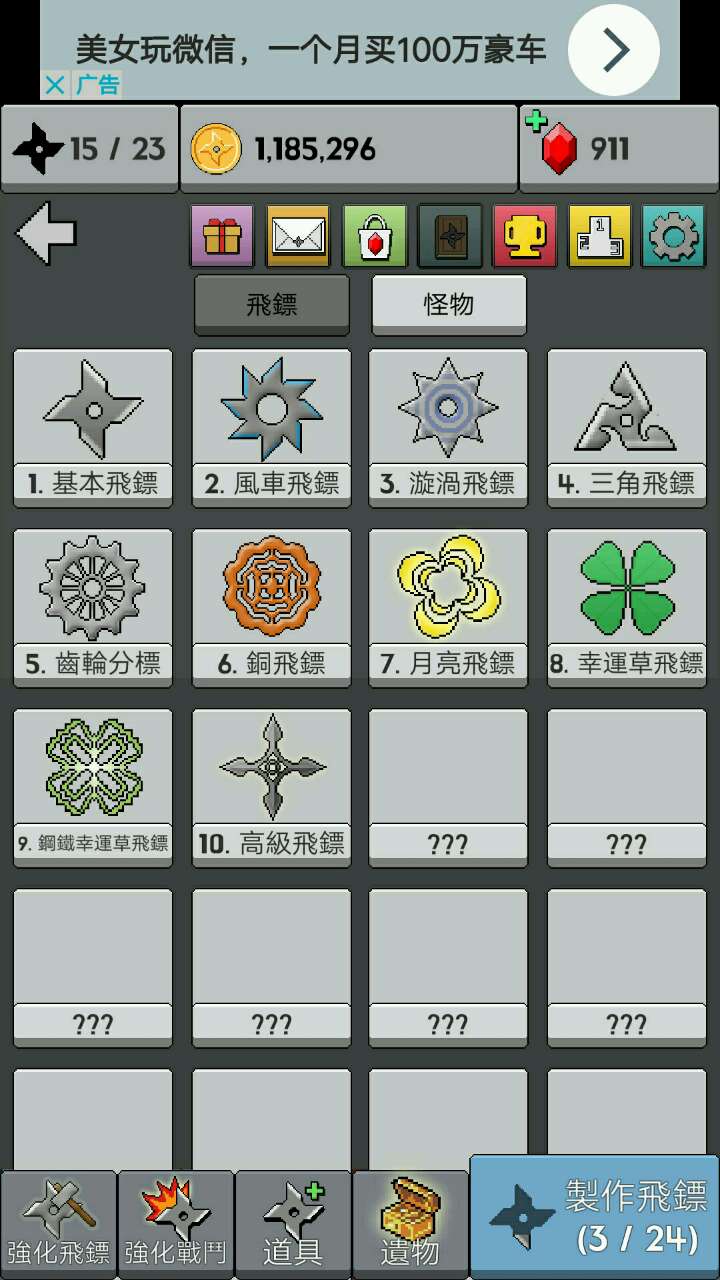The width and height of the screenshot is (720, 1280).
Task: Select the 幸運草飛鏢 card
Action: tap(627, 607)
